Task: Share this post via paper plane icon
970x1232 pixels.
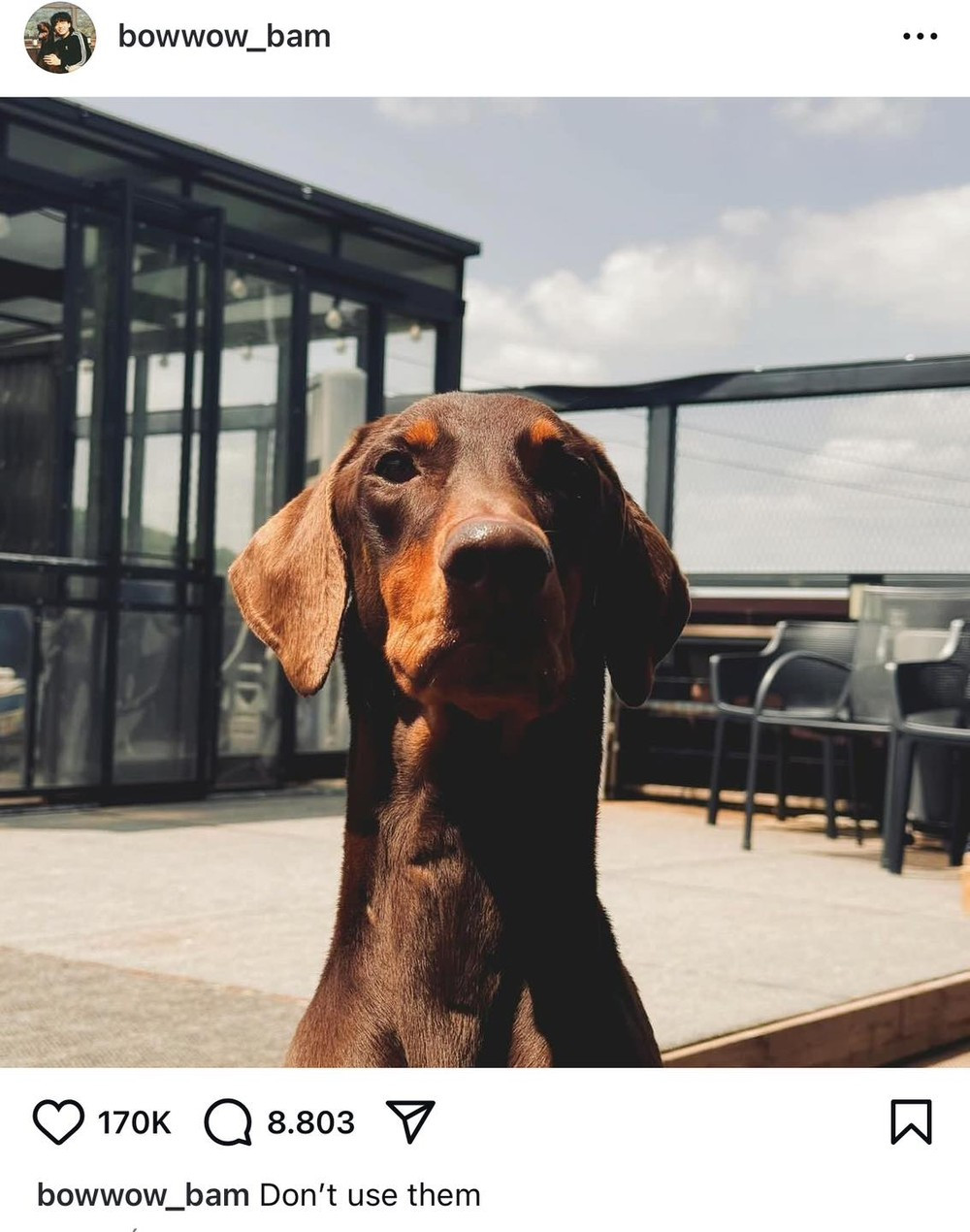Action: pyautogui.click(x=410, y=1121)
